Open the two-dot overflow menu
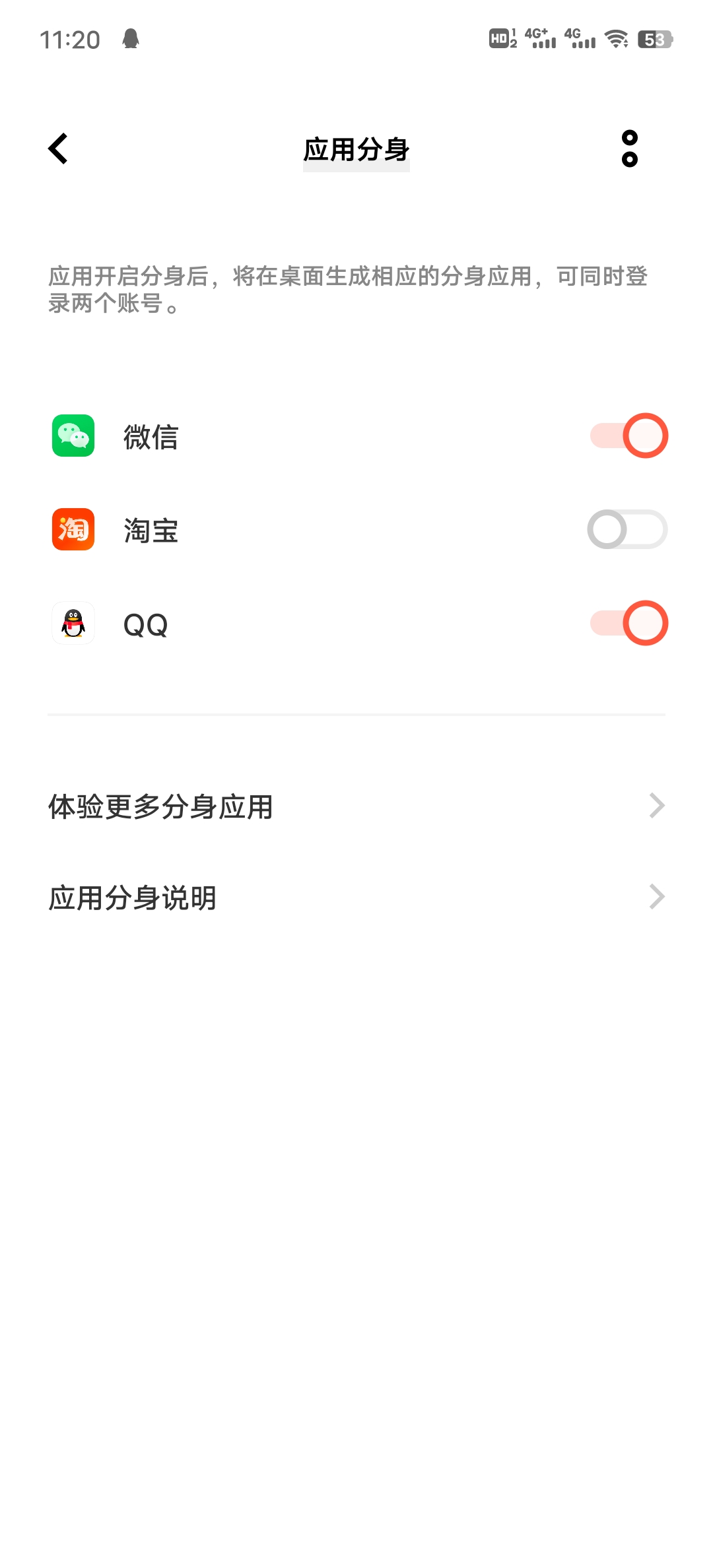 click(x=630, y=148)
